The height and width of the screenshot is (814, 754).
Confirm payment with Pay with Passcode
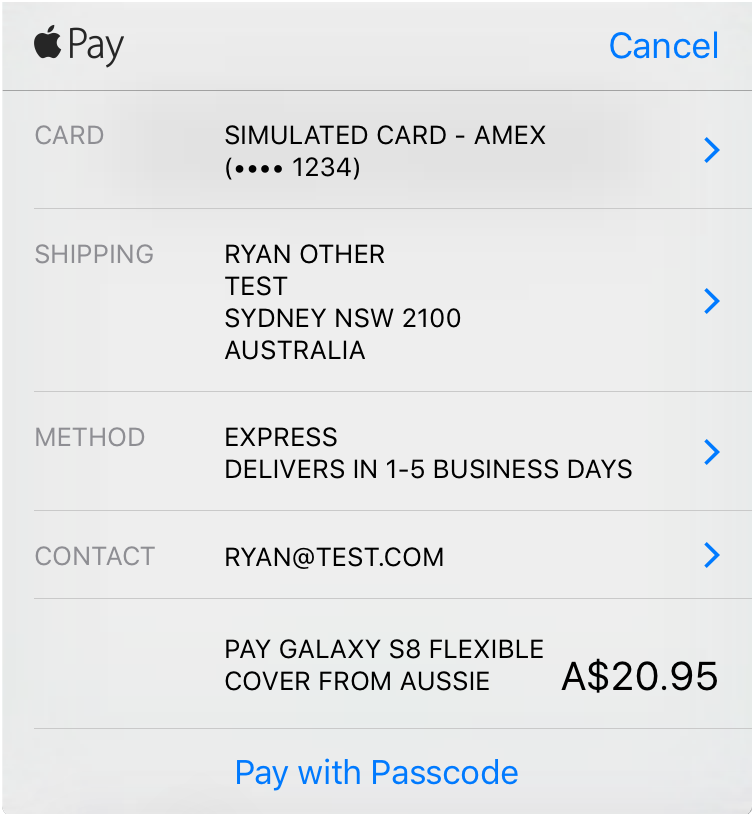[376, 772]
